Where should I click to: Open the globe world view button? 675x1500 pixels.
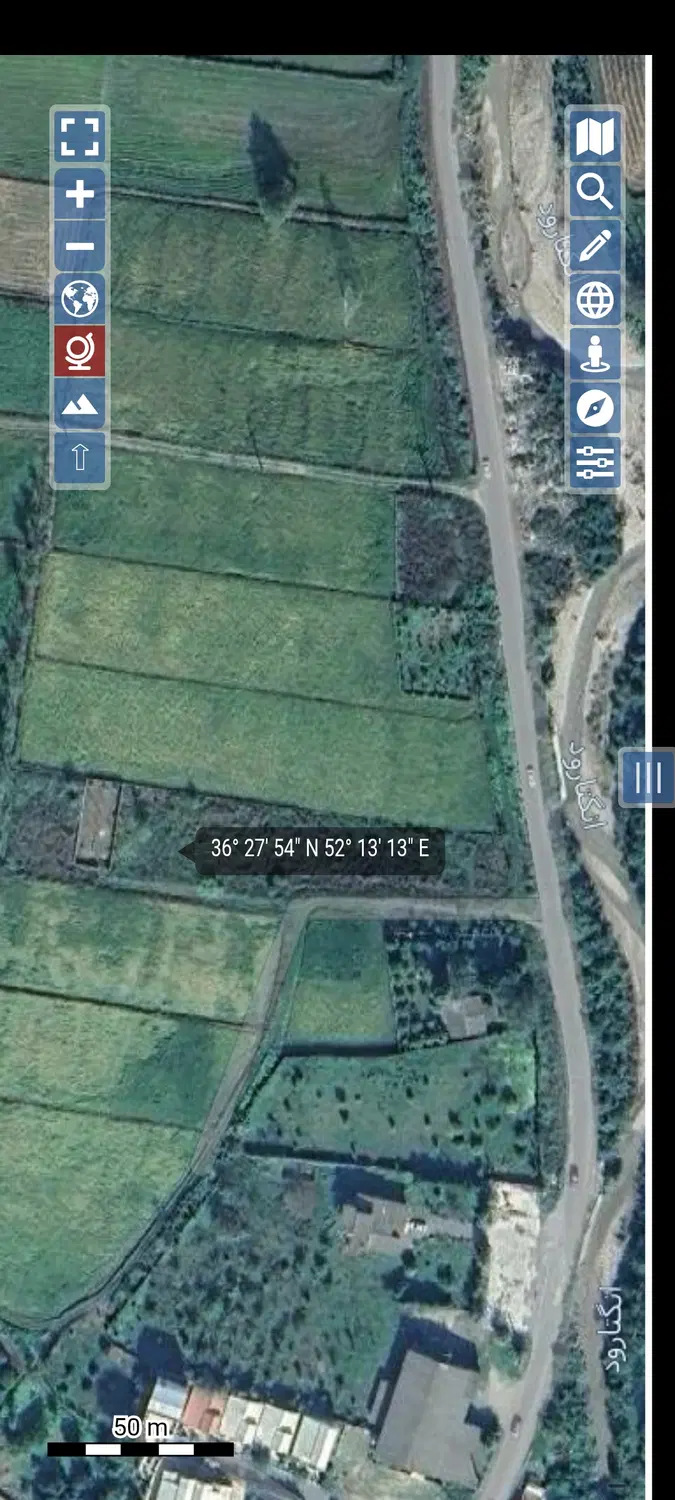click(80, 299)
